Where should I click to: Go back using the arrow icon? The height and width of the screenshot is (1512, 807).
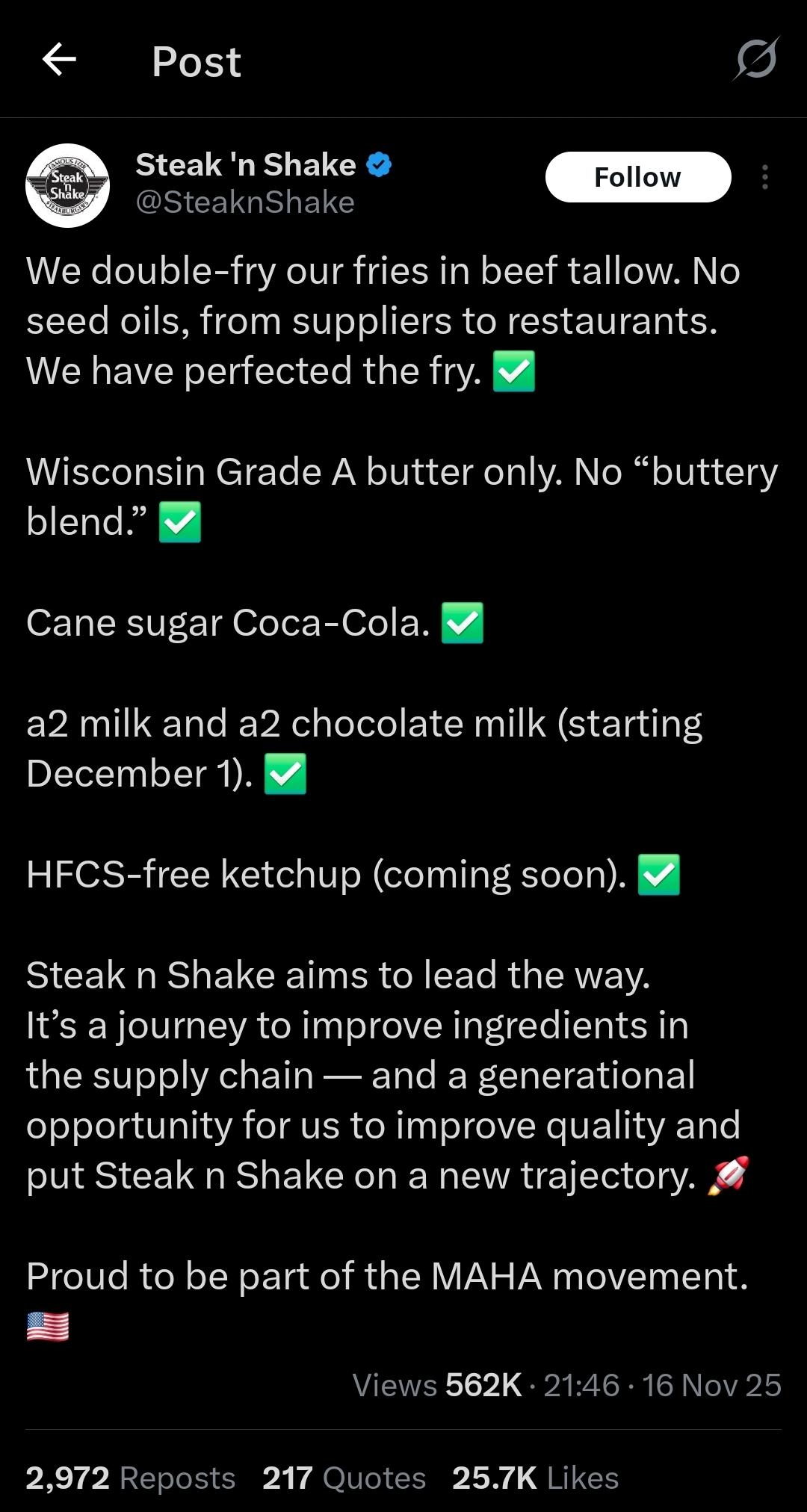[x=60, y=60]
